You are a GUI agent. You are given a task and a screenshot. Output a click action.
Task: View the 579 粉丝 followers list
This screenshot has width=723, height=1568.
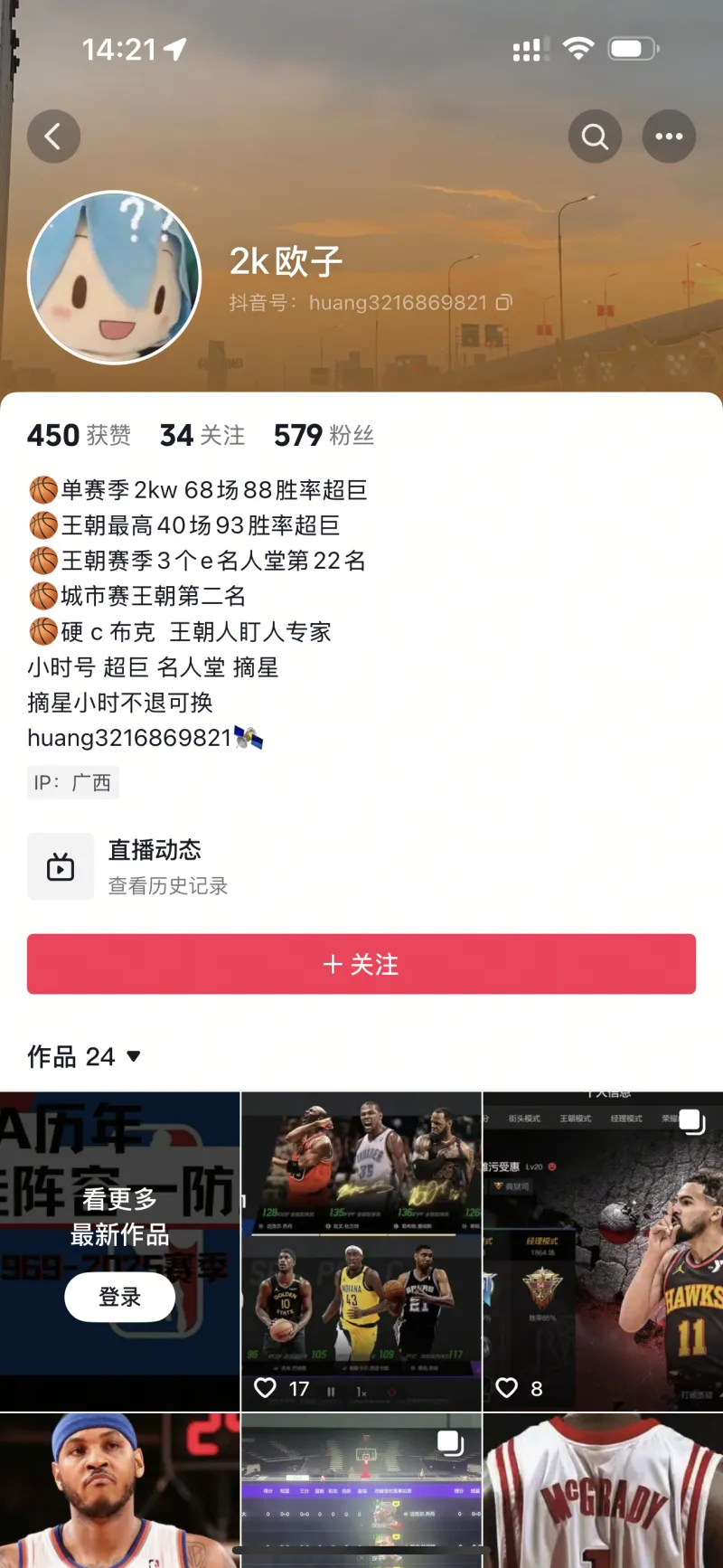(x=324, y=435)
